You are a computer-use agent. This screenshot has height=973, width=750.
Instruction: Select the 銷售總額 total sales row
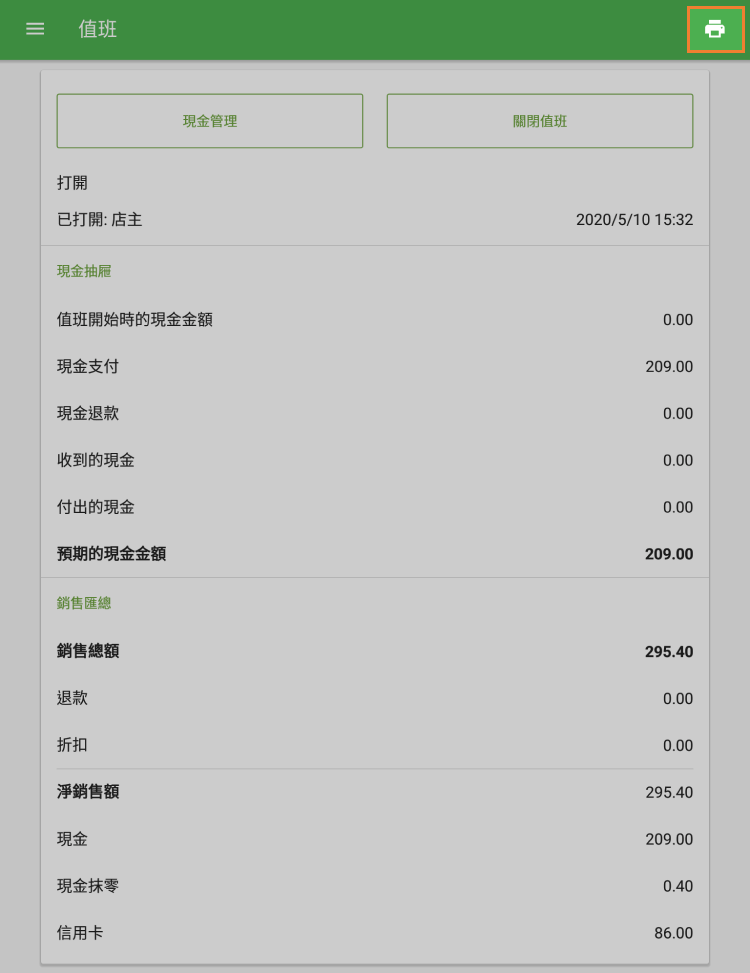pos(375,651)
